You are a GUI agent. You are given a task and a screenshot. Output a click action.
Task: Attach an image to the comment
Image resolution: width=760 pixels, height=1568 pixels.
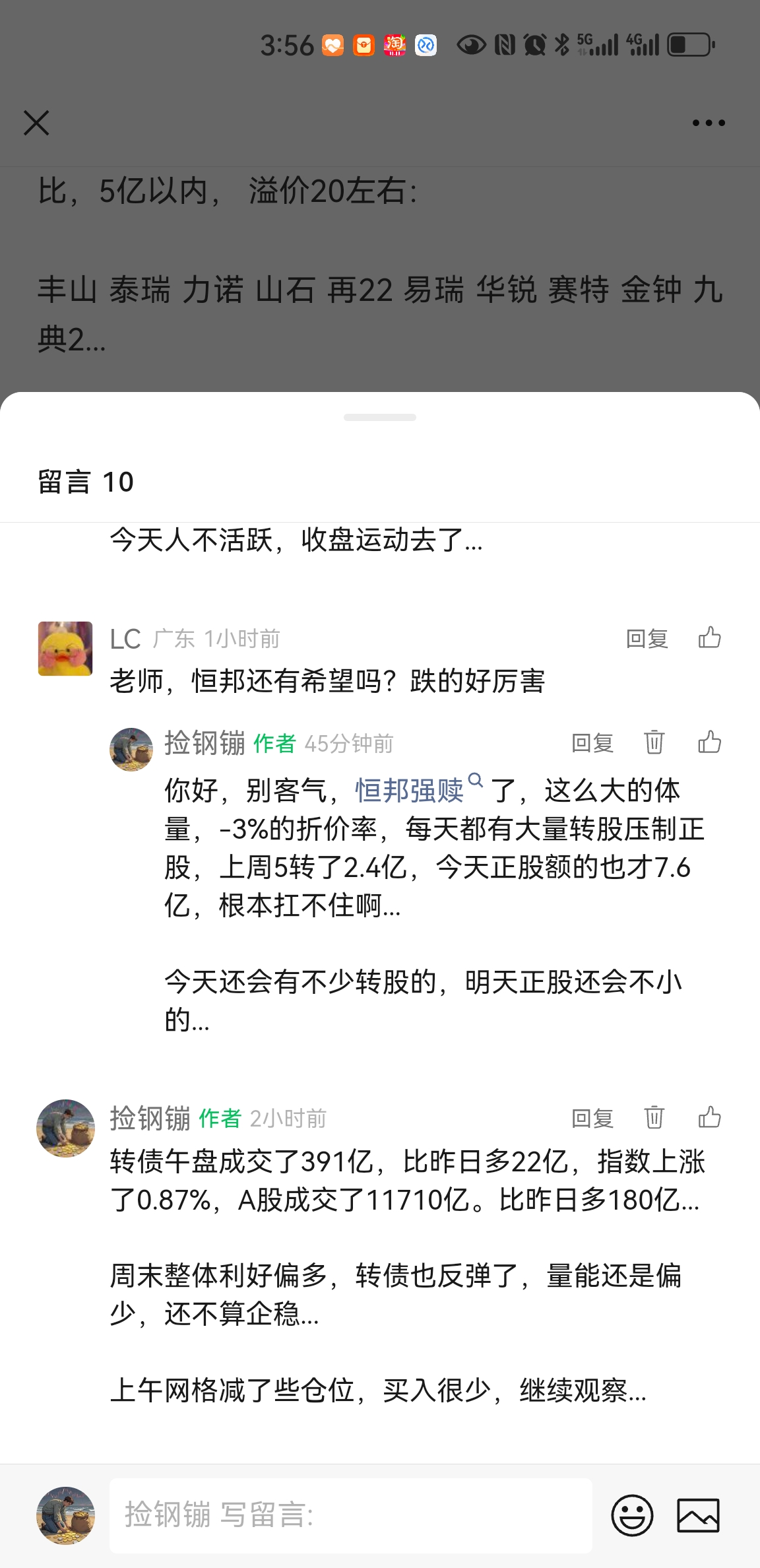click(698, 1515)
